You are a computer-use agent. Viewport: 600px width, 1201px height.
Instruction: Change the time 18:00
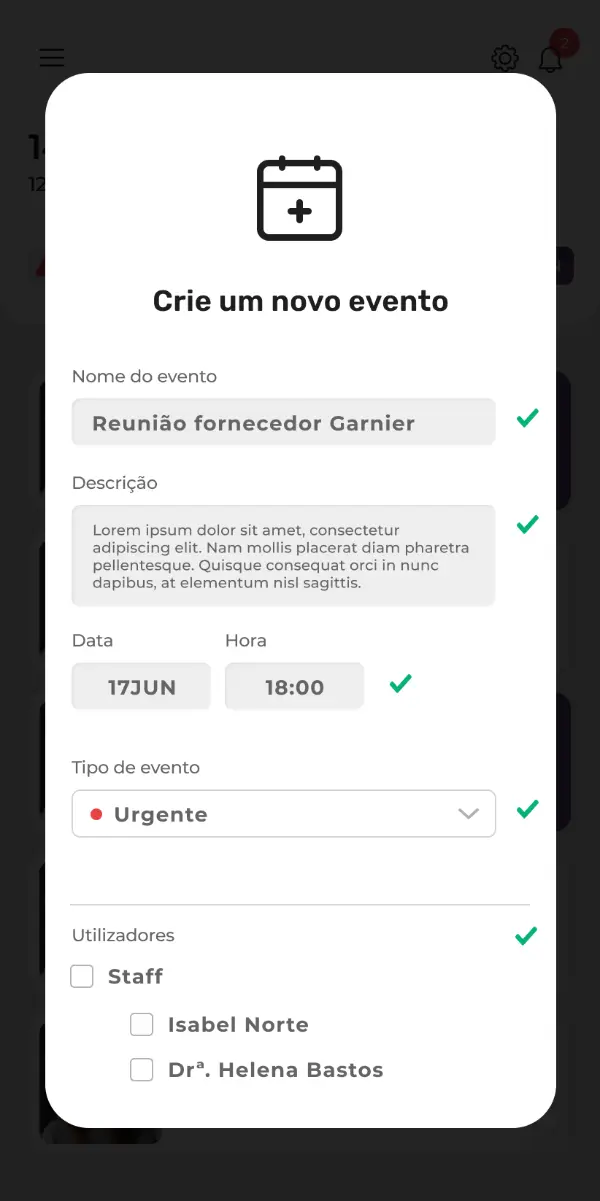click(x=294, y=687)
